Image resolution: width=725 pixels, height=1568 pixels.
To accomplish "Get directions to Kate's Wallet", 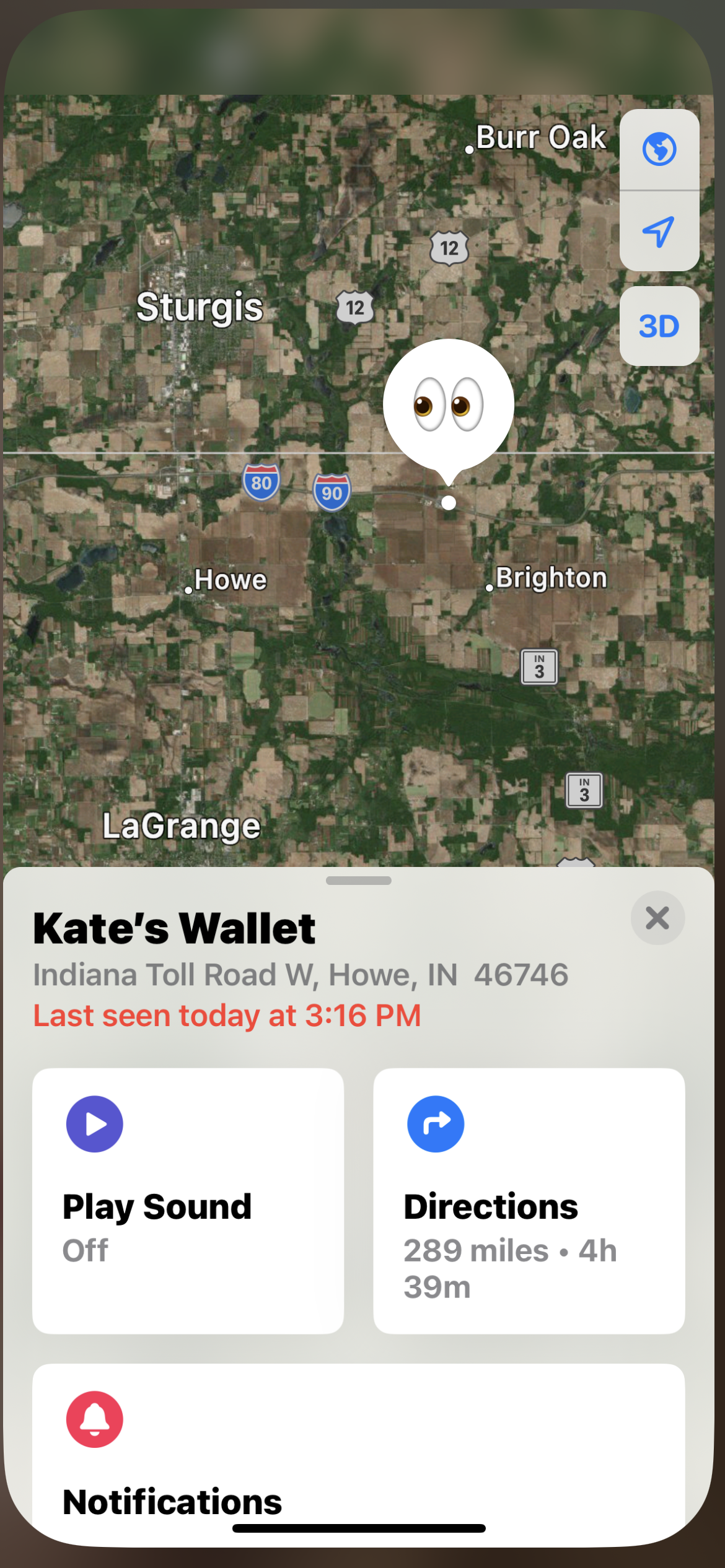I will click(529, 1200).
